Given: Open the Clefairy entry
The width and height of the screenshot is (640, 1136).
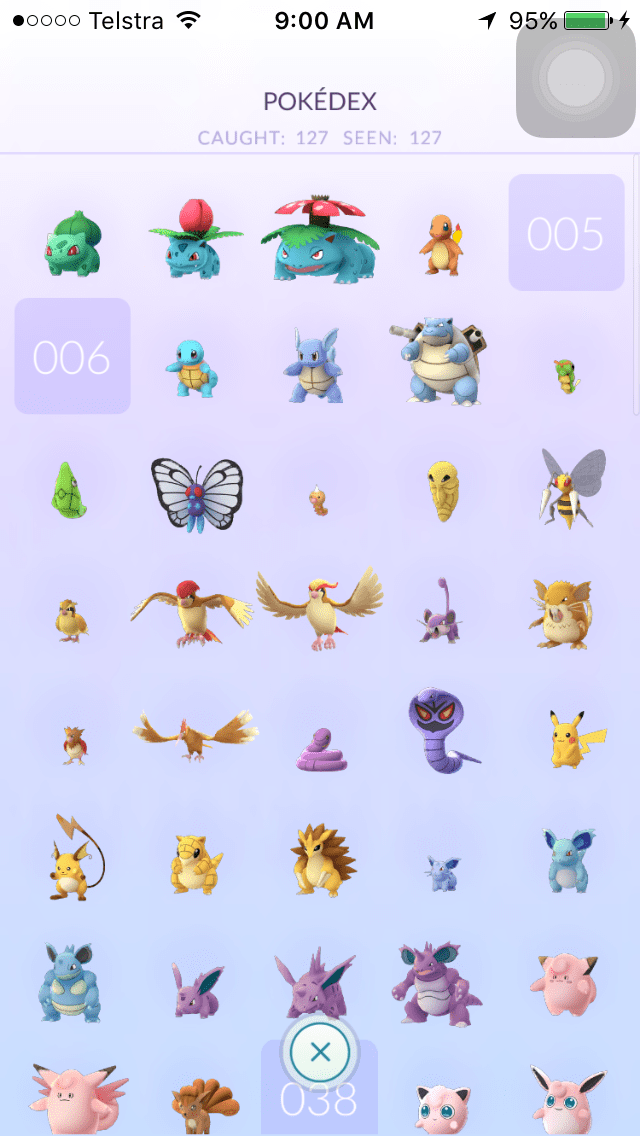Looking at the screenshot, I should 567,982.
